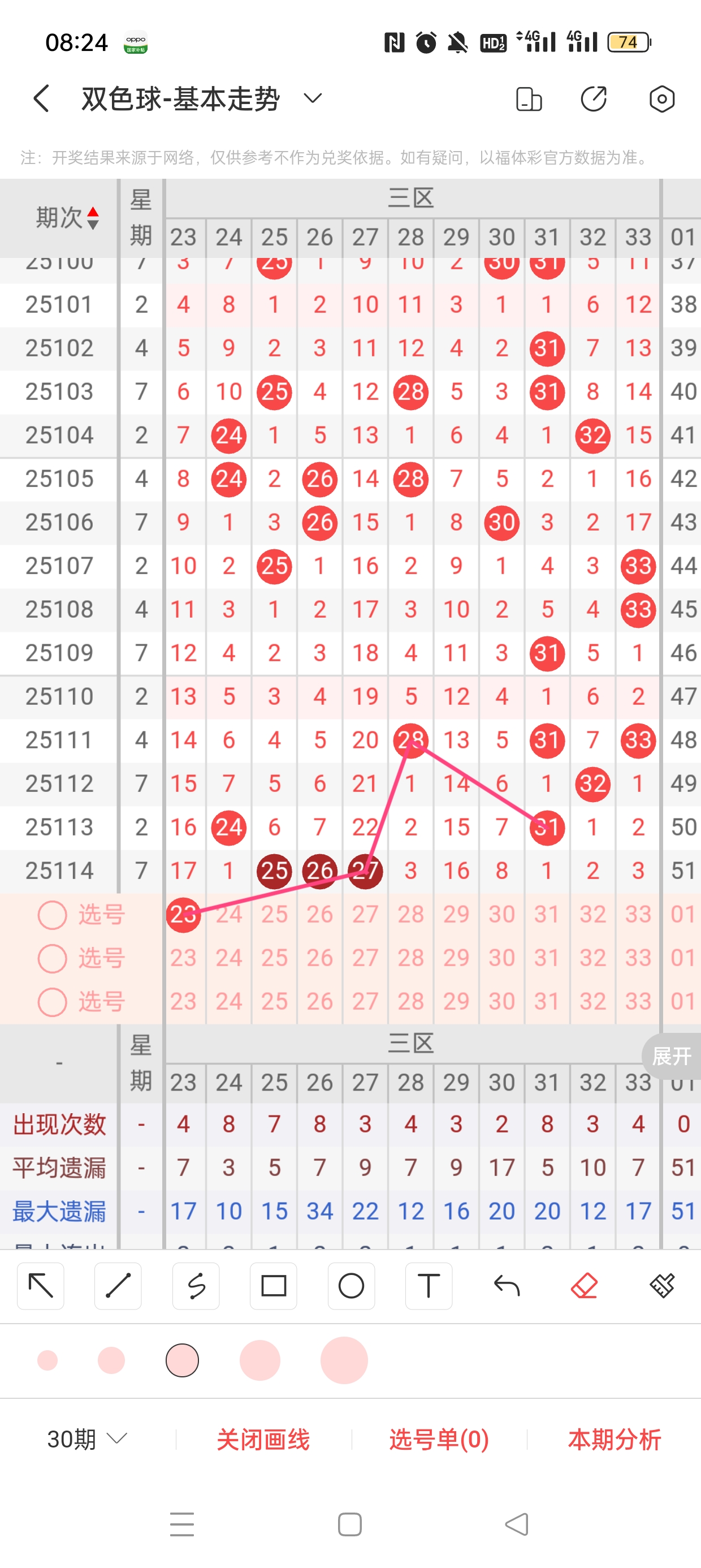The height and width of the screenshot is (1568, 701).
Task: Select the first 选号 row circle
Action: [x=53, y=914]
